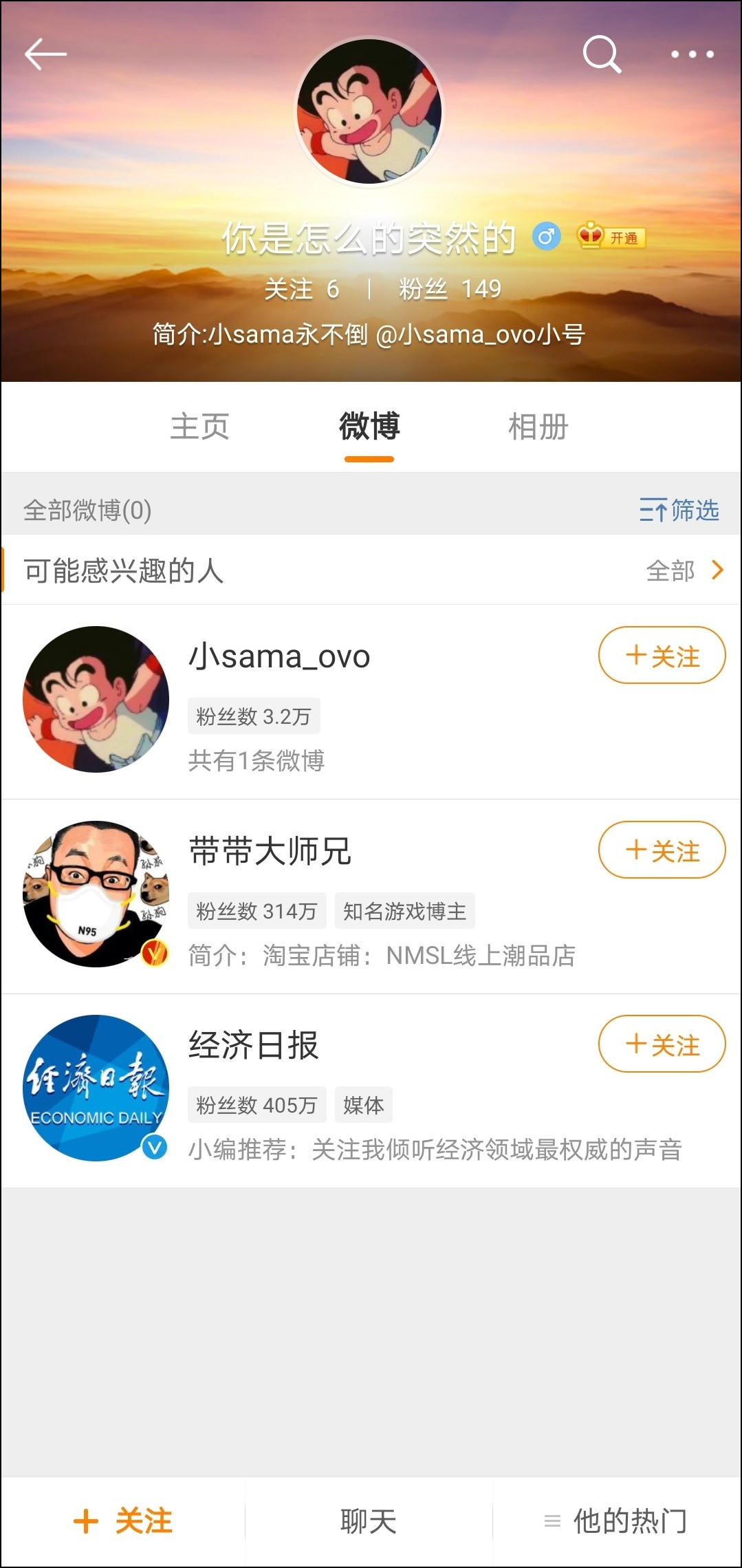View the profile avatar picture

coord(369,111)
